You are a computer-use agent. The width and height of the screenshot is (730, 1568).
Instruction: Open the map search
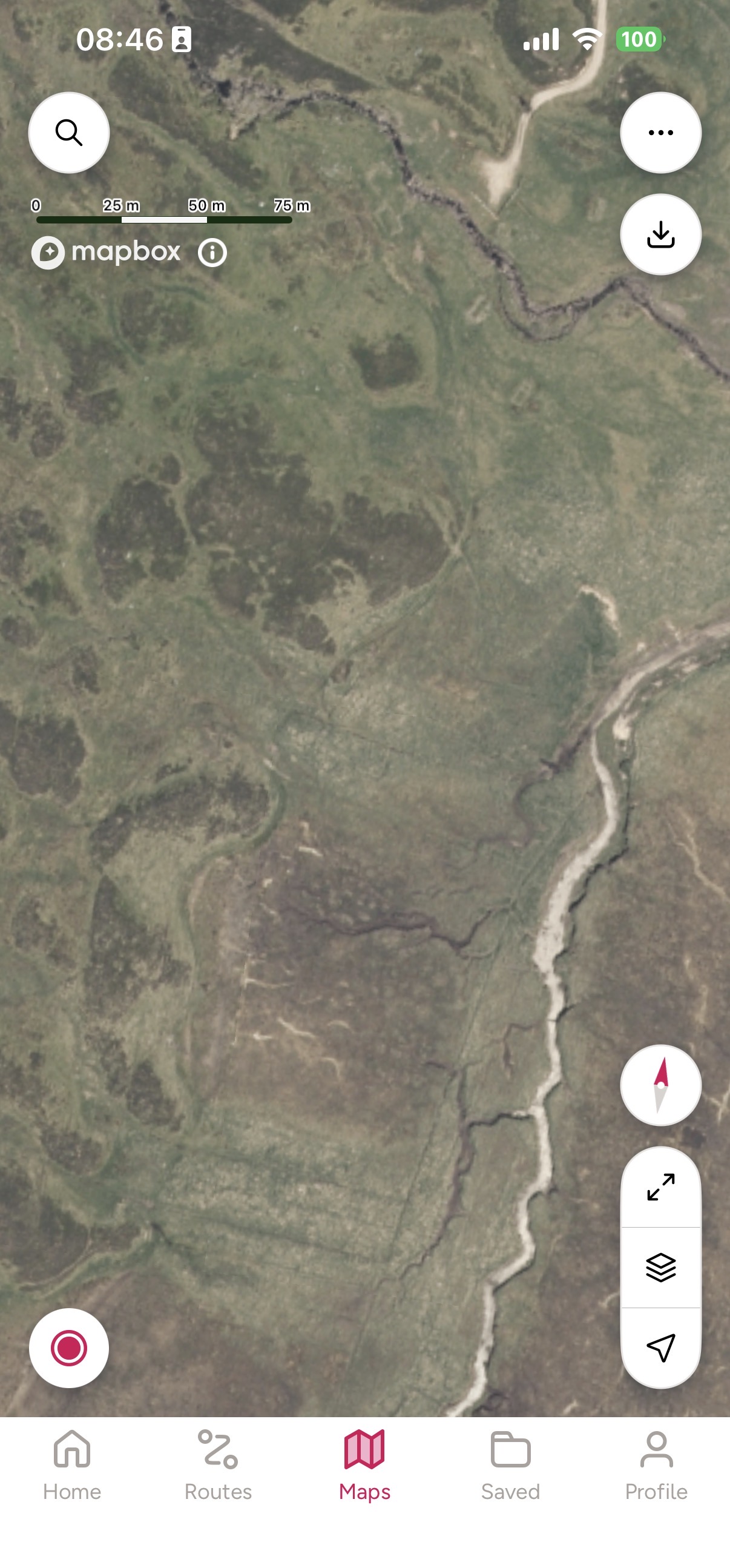[69, 133]
